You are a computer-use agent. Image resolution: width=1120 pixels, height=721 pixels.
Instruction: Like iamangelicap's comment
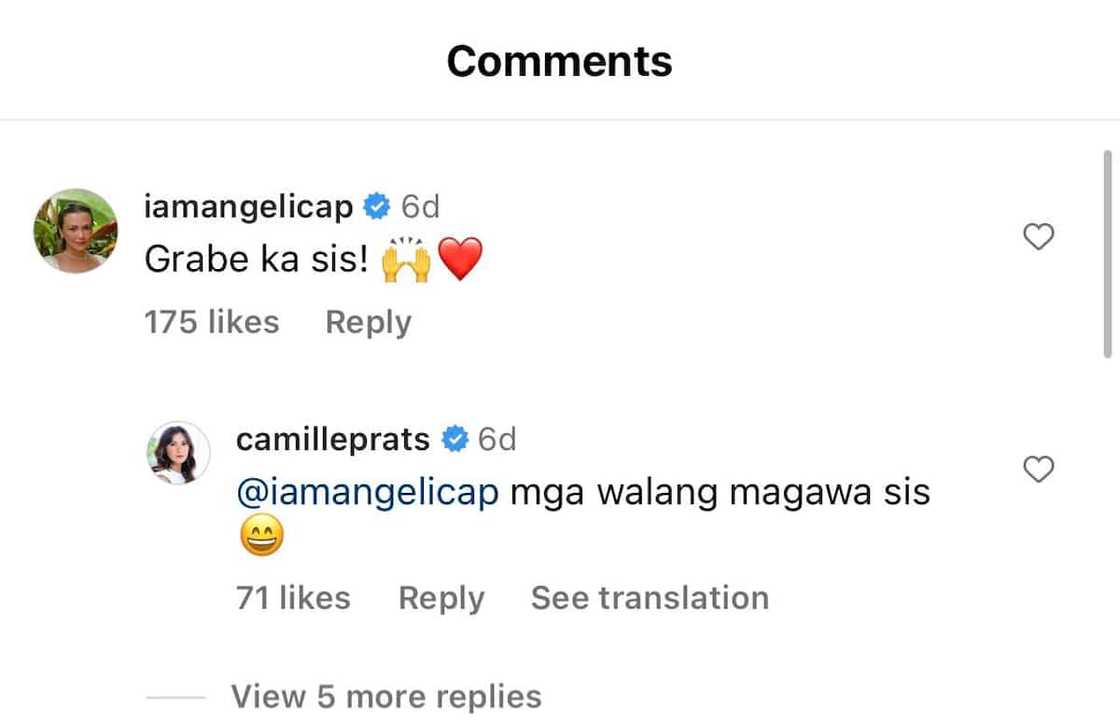tap(1040, 237)
